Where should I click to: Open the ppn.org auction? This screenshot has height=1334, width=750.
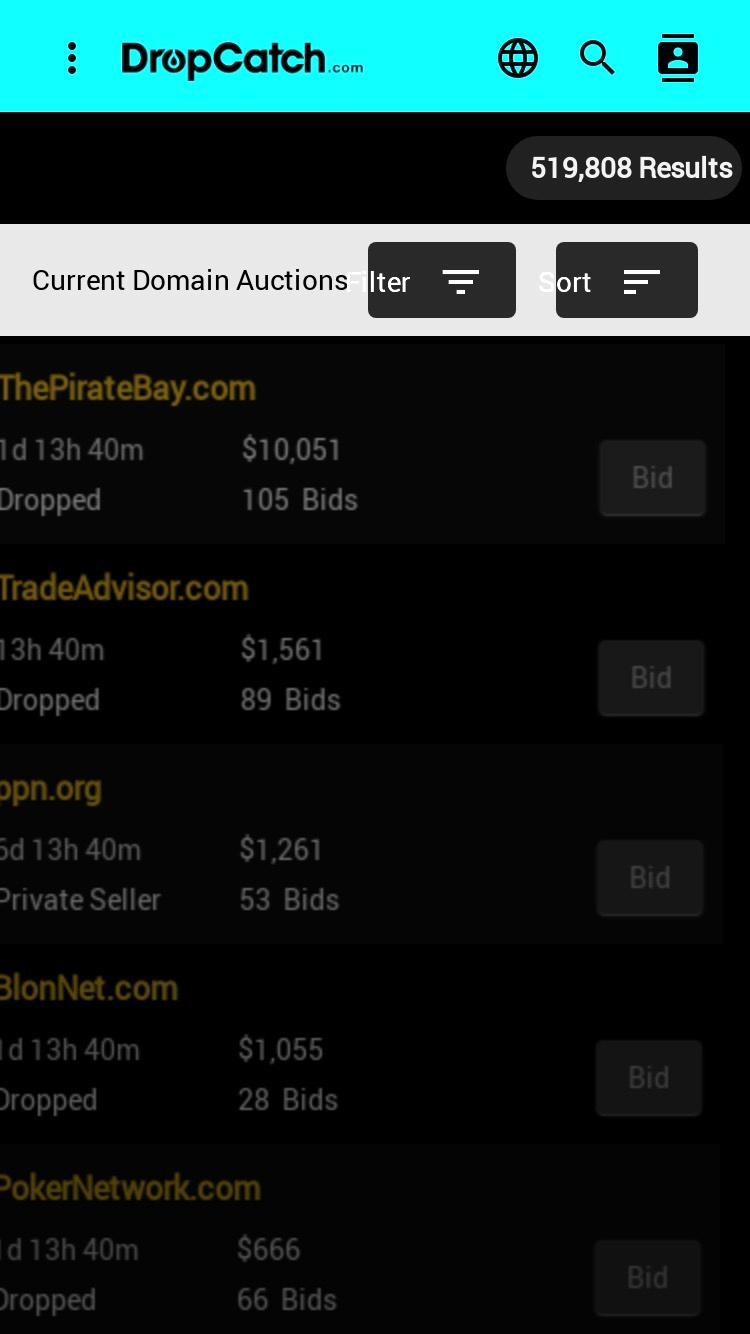[x=51, y=789]
